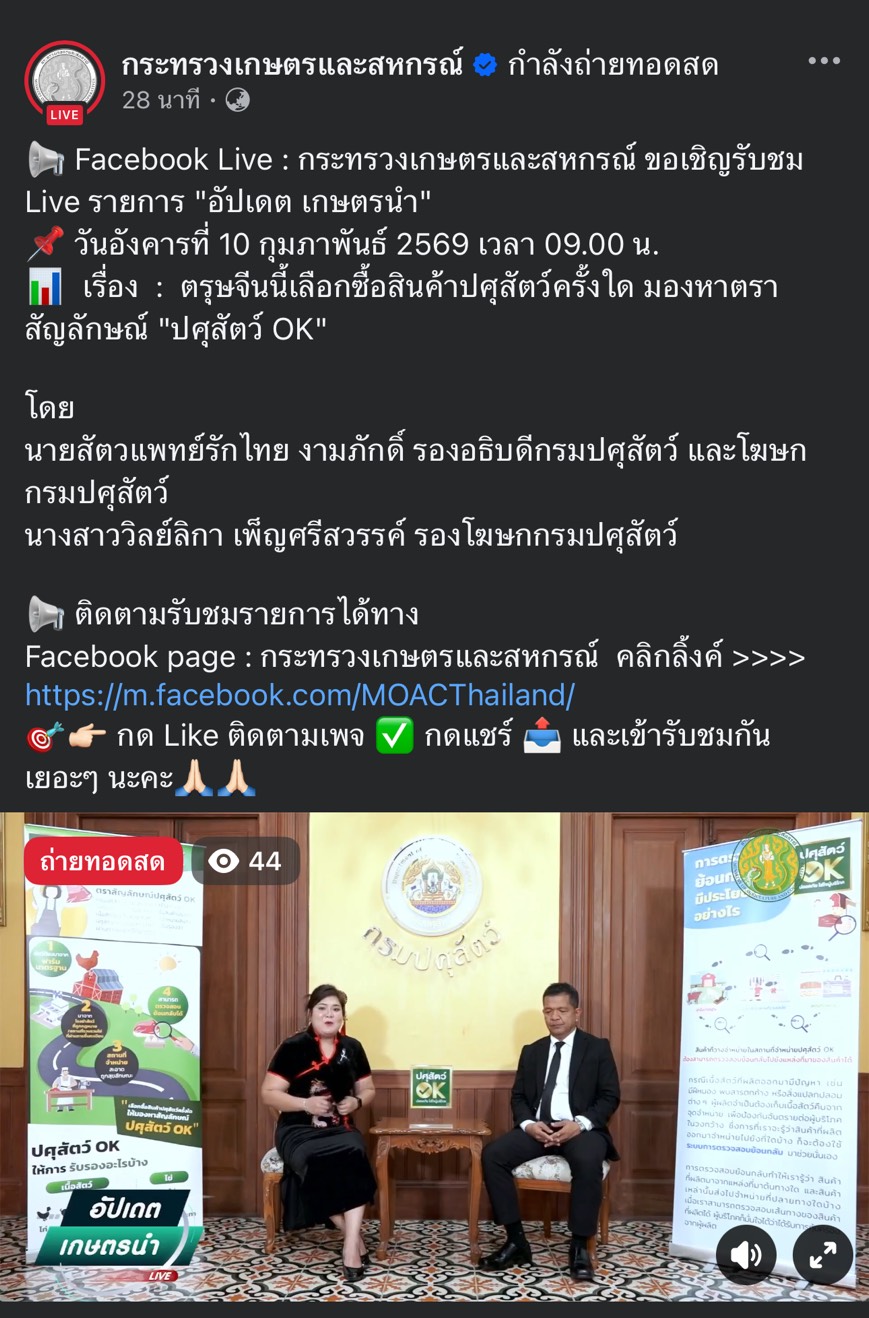The height and width of the screenshot is (1318, 869).
Task: Toggle the live video sound
Action: (x=746, y=1255)
